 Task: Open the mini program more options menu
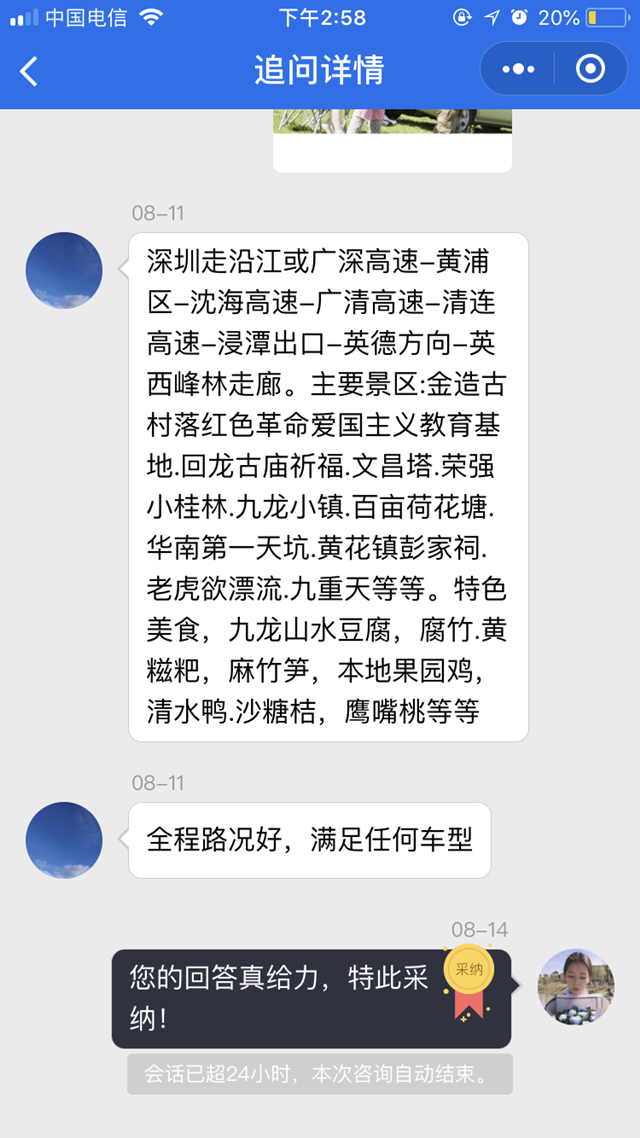[518, 69]
